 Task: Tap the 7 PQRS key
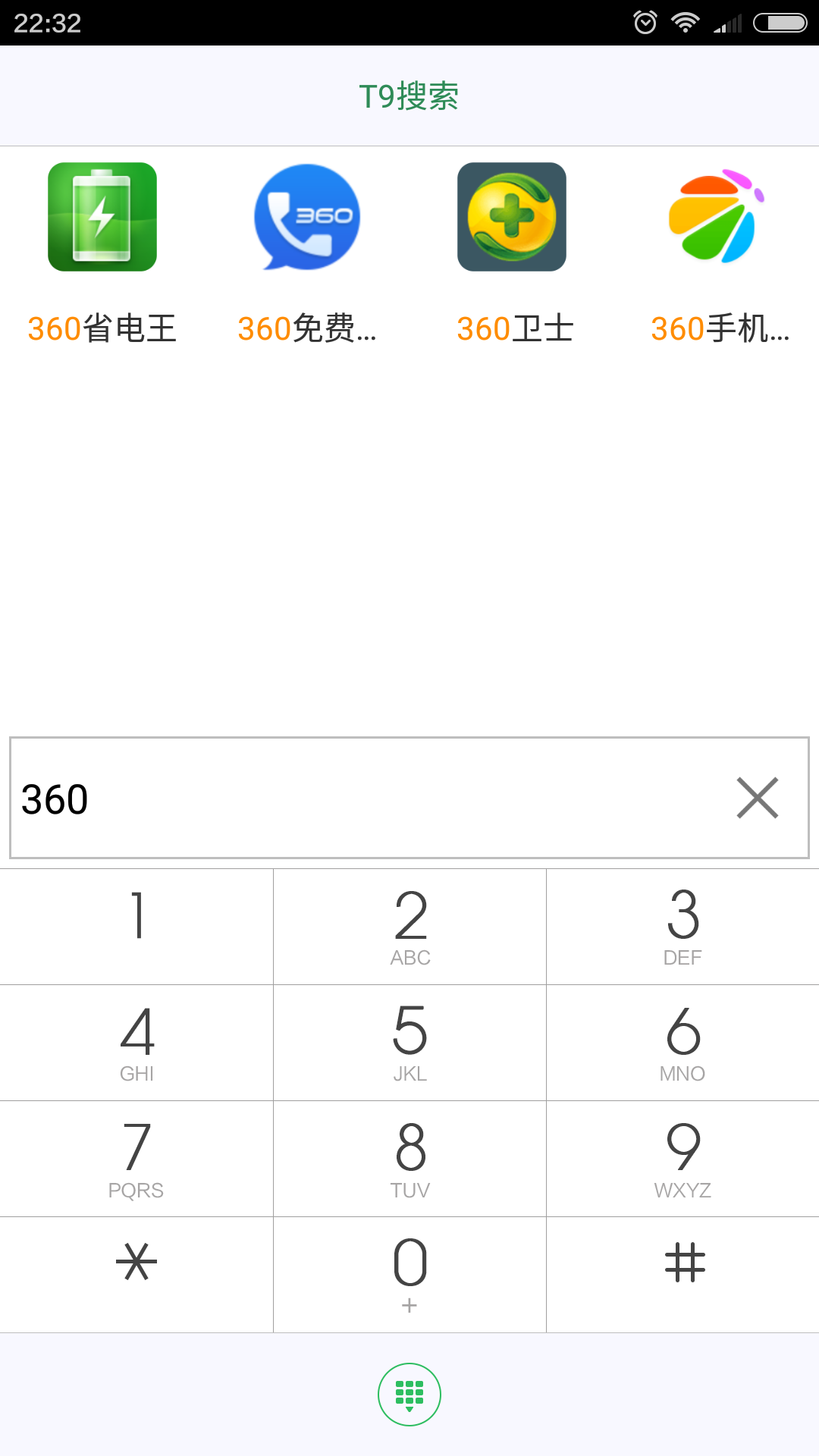136,1159
